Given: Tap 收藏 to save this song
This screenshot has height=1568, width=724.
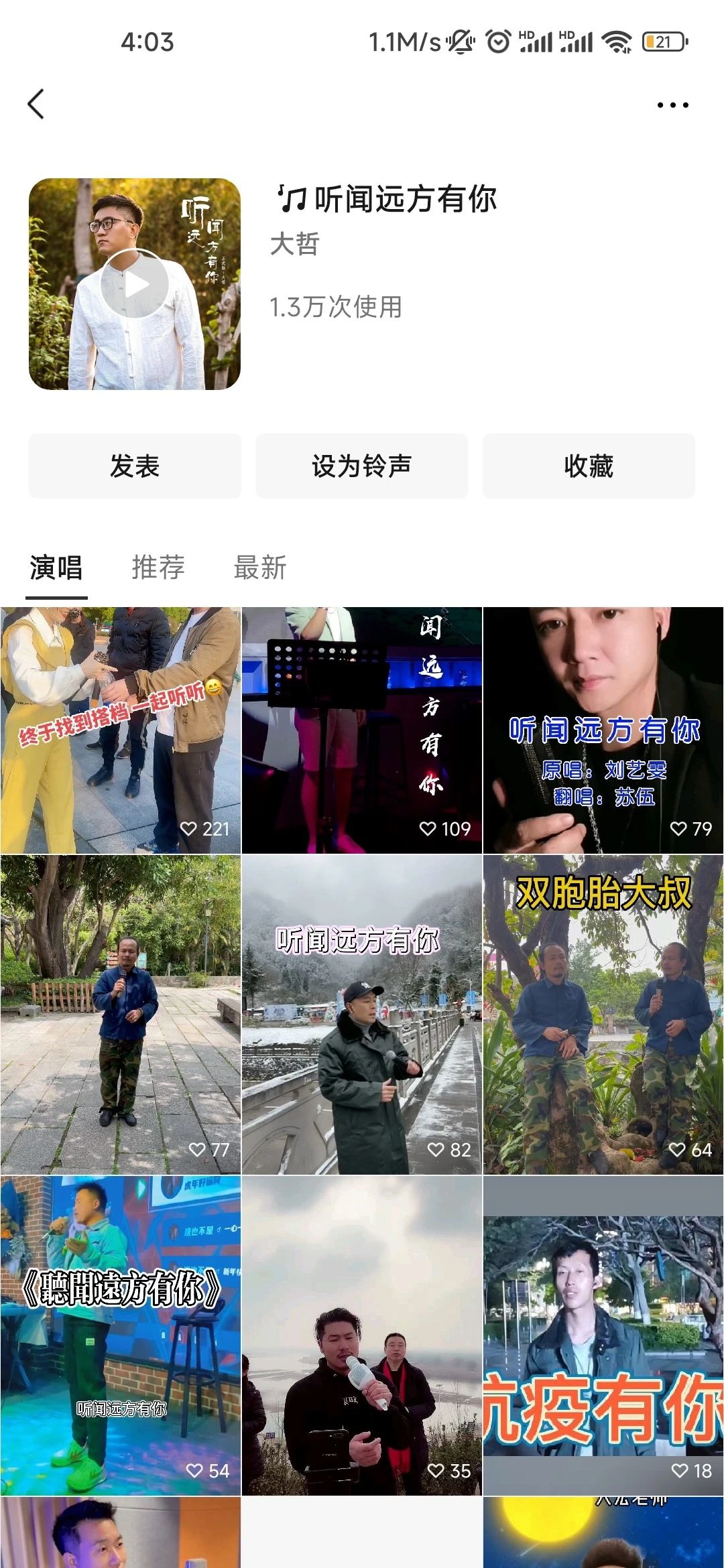Looking at the screenshot, I should 589,466.
